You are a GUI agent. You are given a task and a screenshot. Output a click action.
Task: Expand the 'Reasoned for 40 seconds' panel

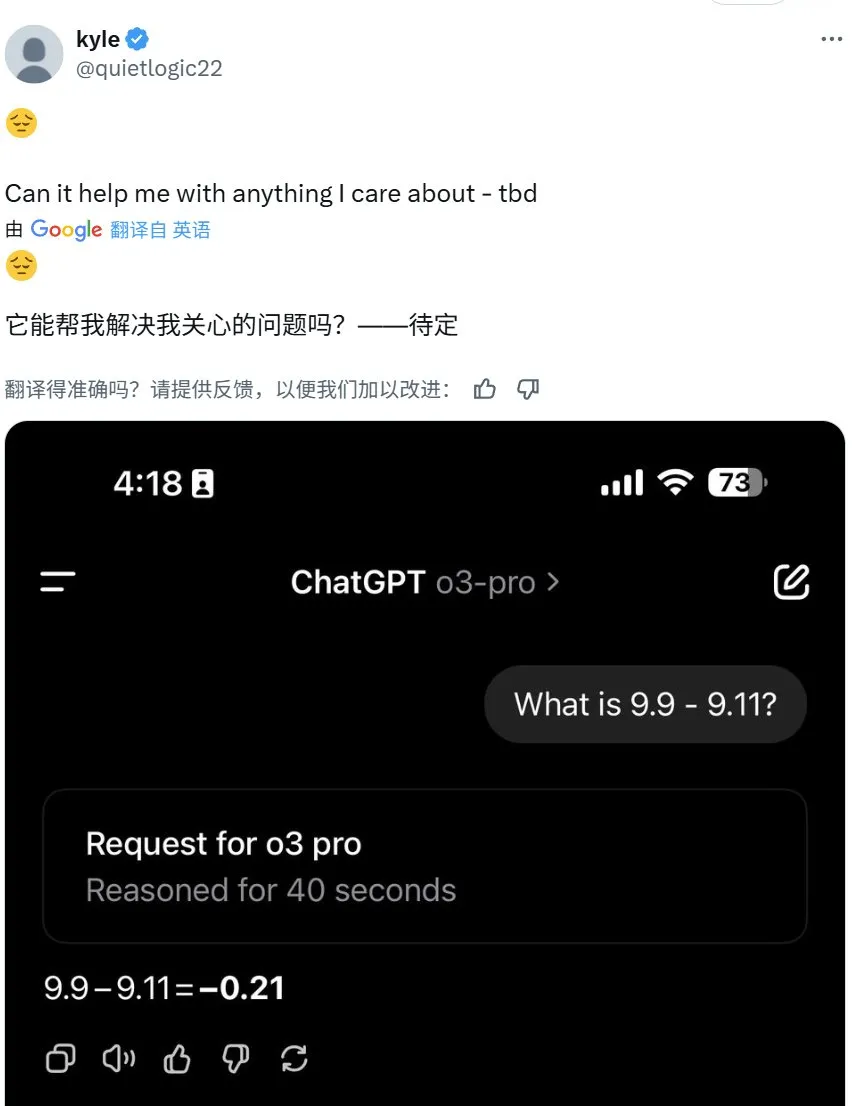point(270,890)
